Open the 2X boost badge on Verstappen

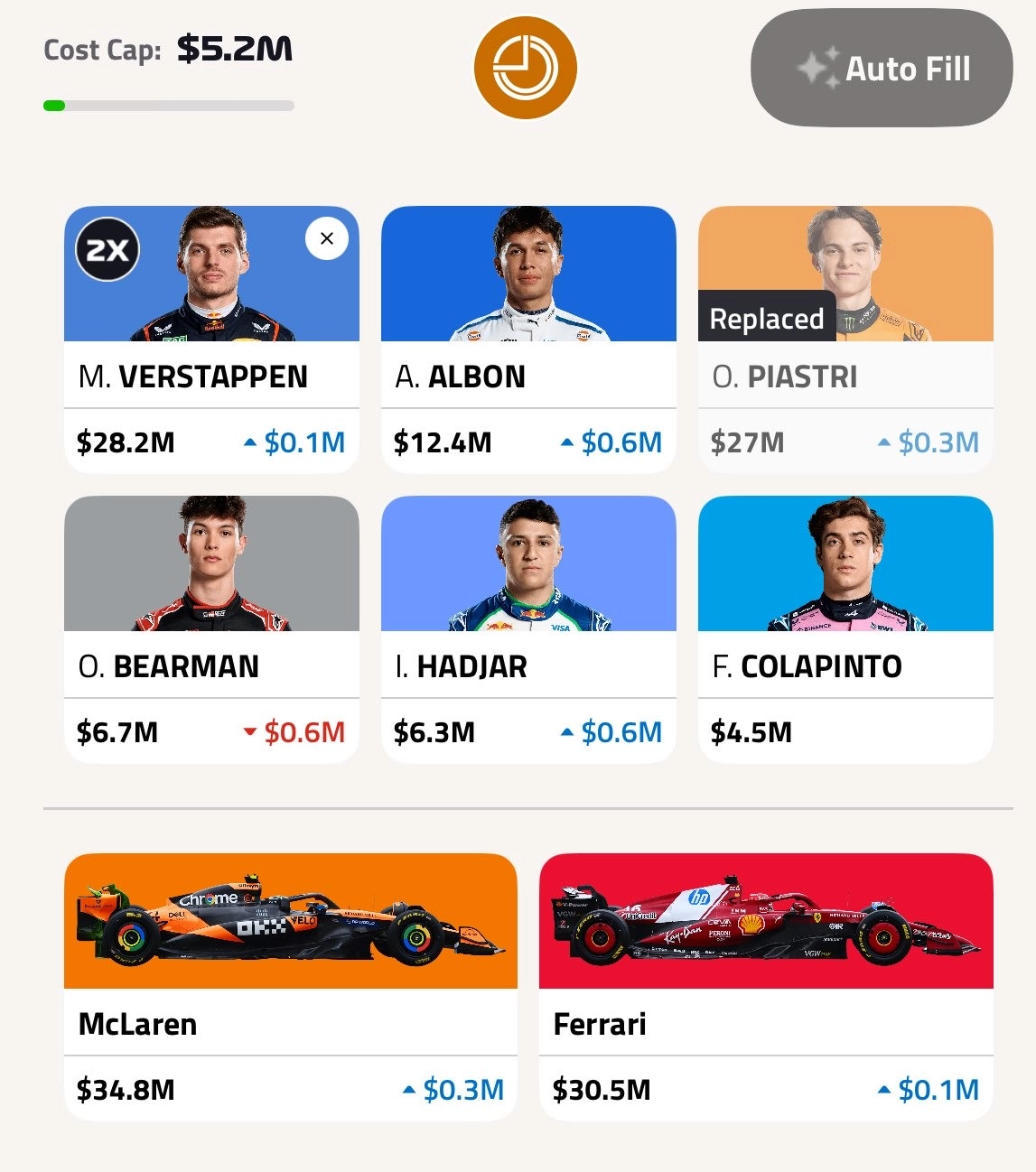click(x=107, y=249)
